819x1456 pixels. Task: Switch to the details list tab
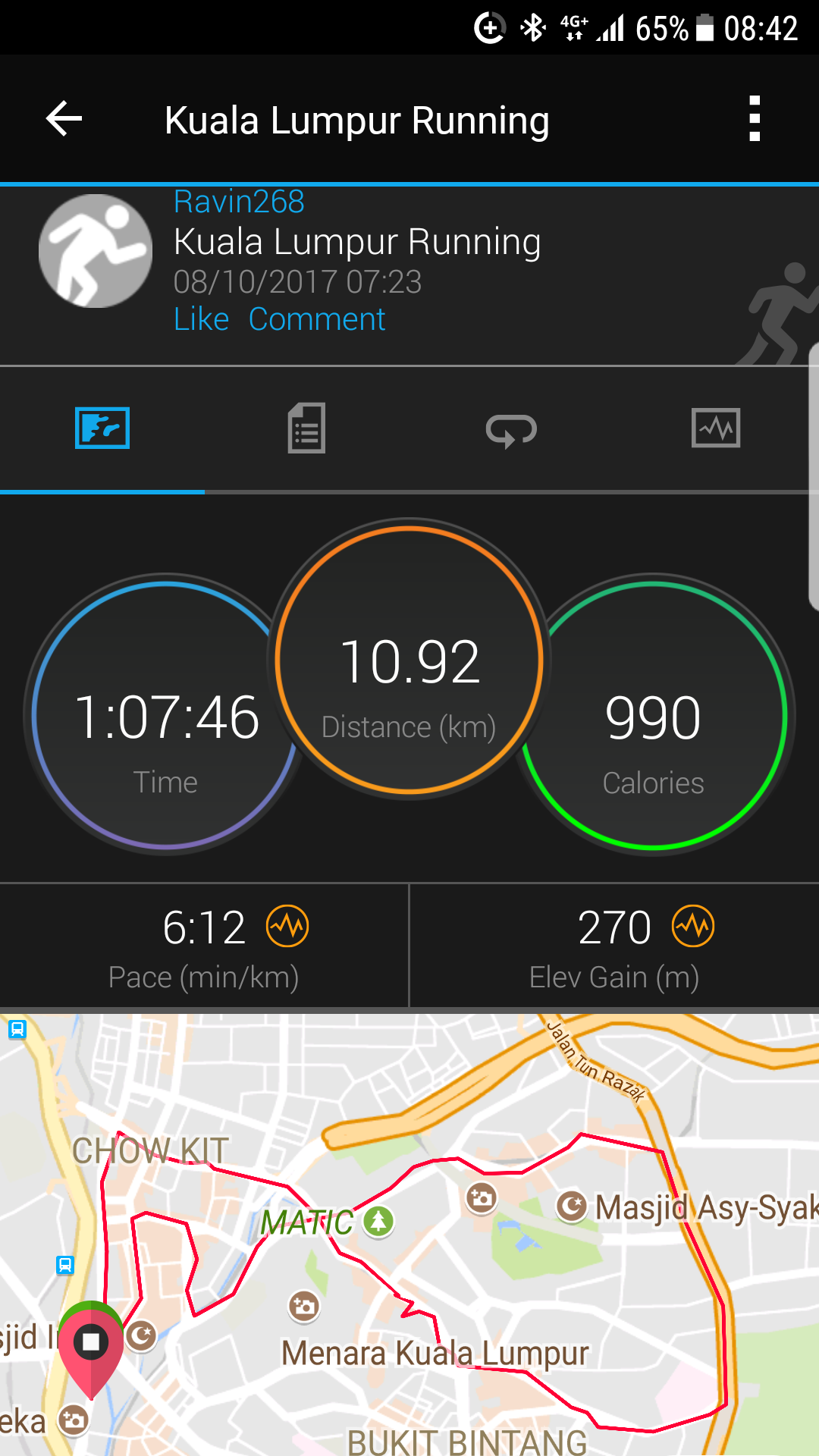coord(306,428)
